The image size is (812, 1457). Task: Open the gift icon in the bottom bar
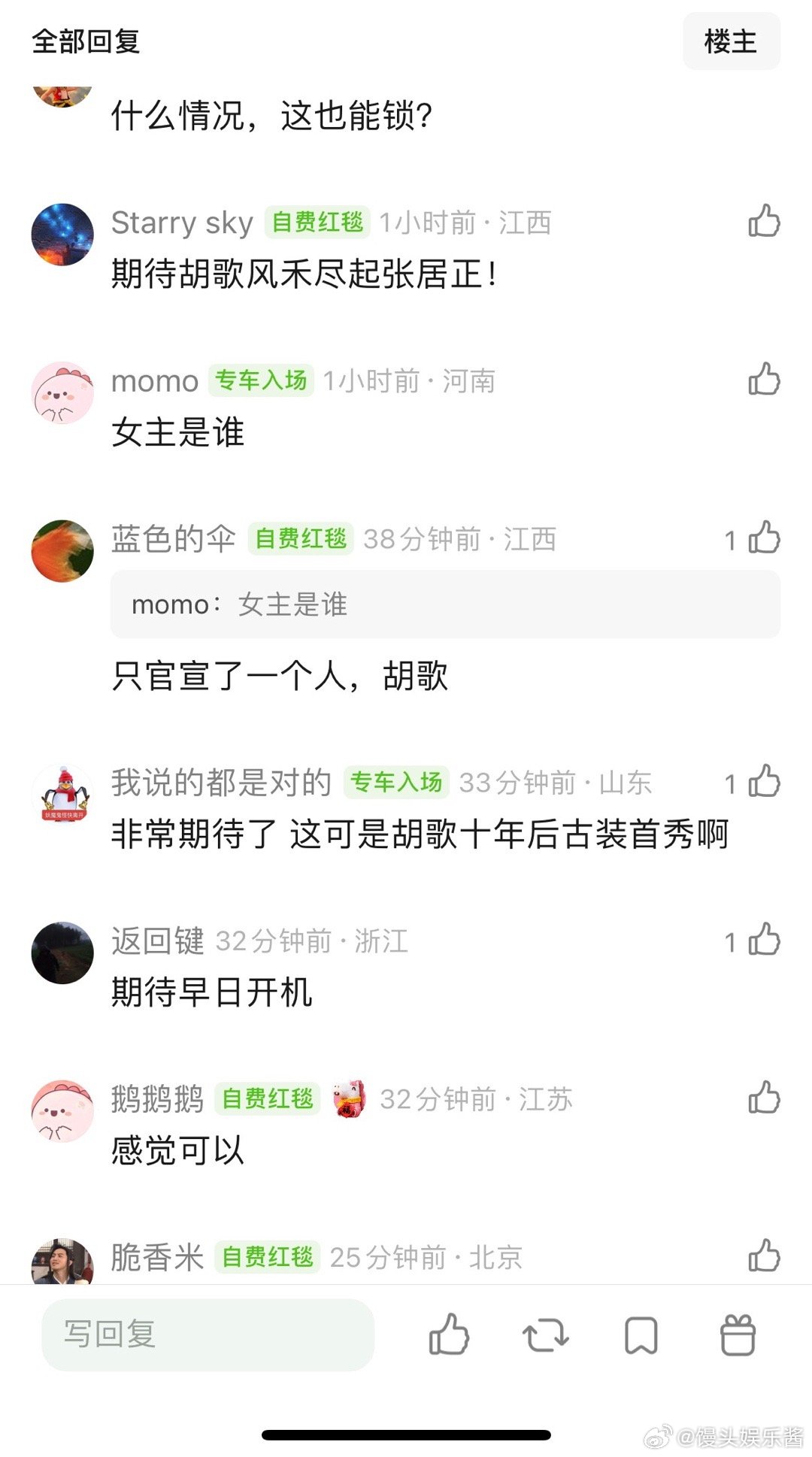pos(736,1336)
